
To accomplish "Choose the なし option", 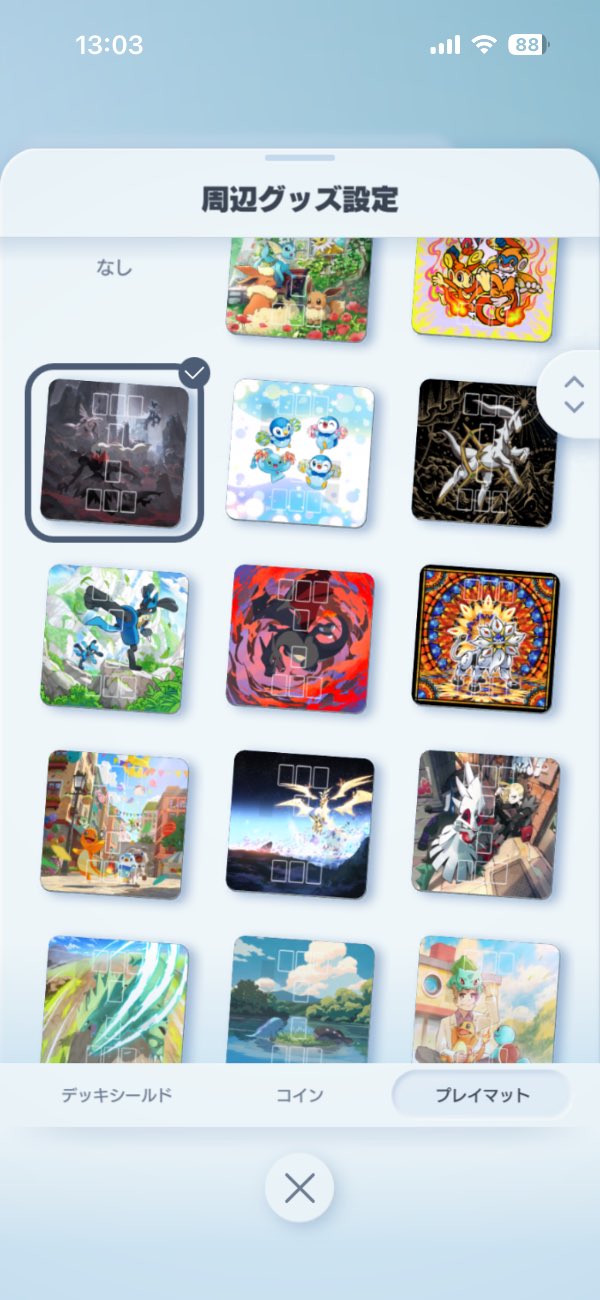I will click(x=114, y=268).
